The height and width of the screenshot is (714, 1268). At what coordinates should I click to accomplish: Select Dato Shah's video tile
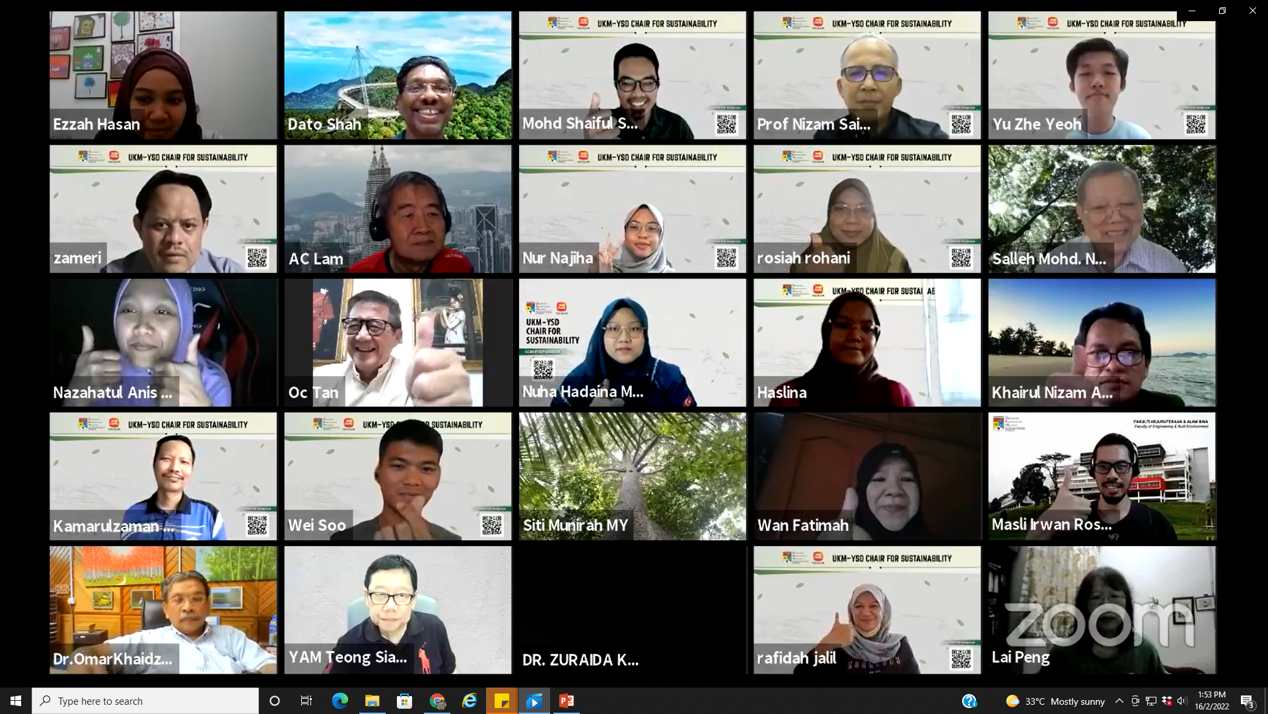pyautogui.click(x=397, y=75)
